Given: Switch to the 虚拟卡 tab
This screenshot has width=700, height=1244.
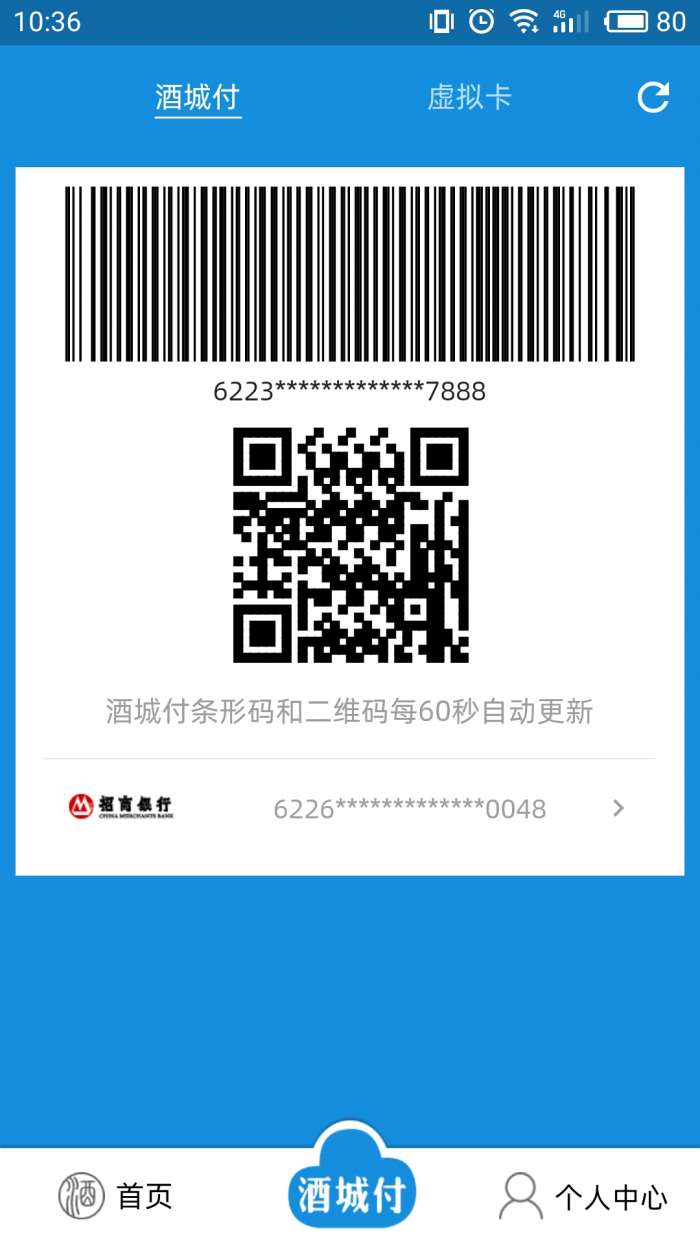Looking at the screenshot, I should [x=469, y=97].
